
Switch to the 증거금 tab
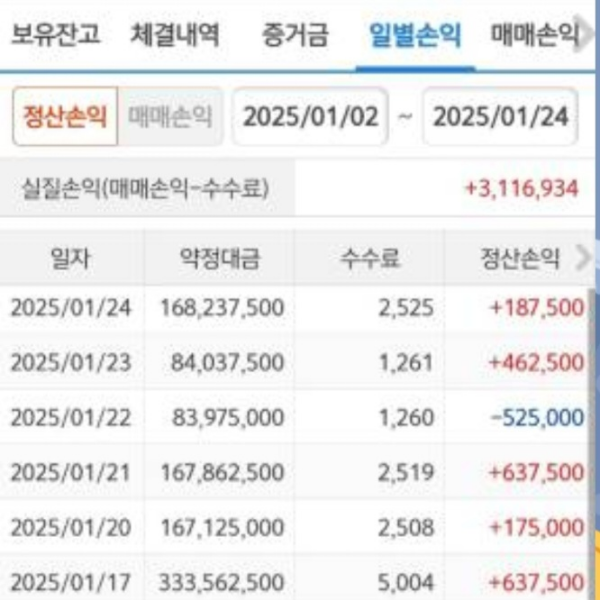[x=295, y=37]
